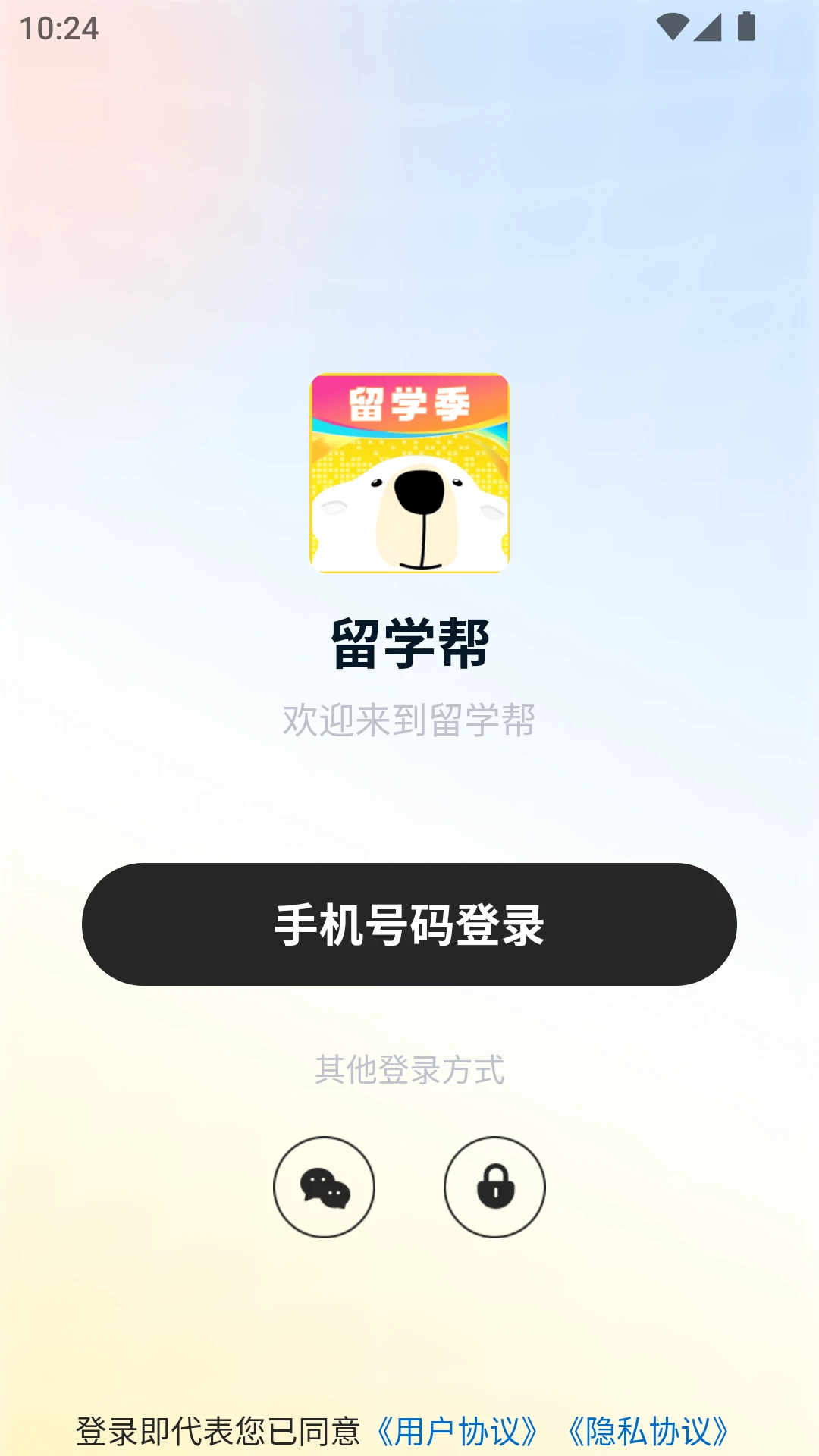Viewport: 819px width, 1456px height.
Task: Select the right circular login option
Action: click(495, 1188)
